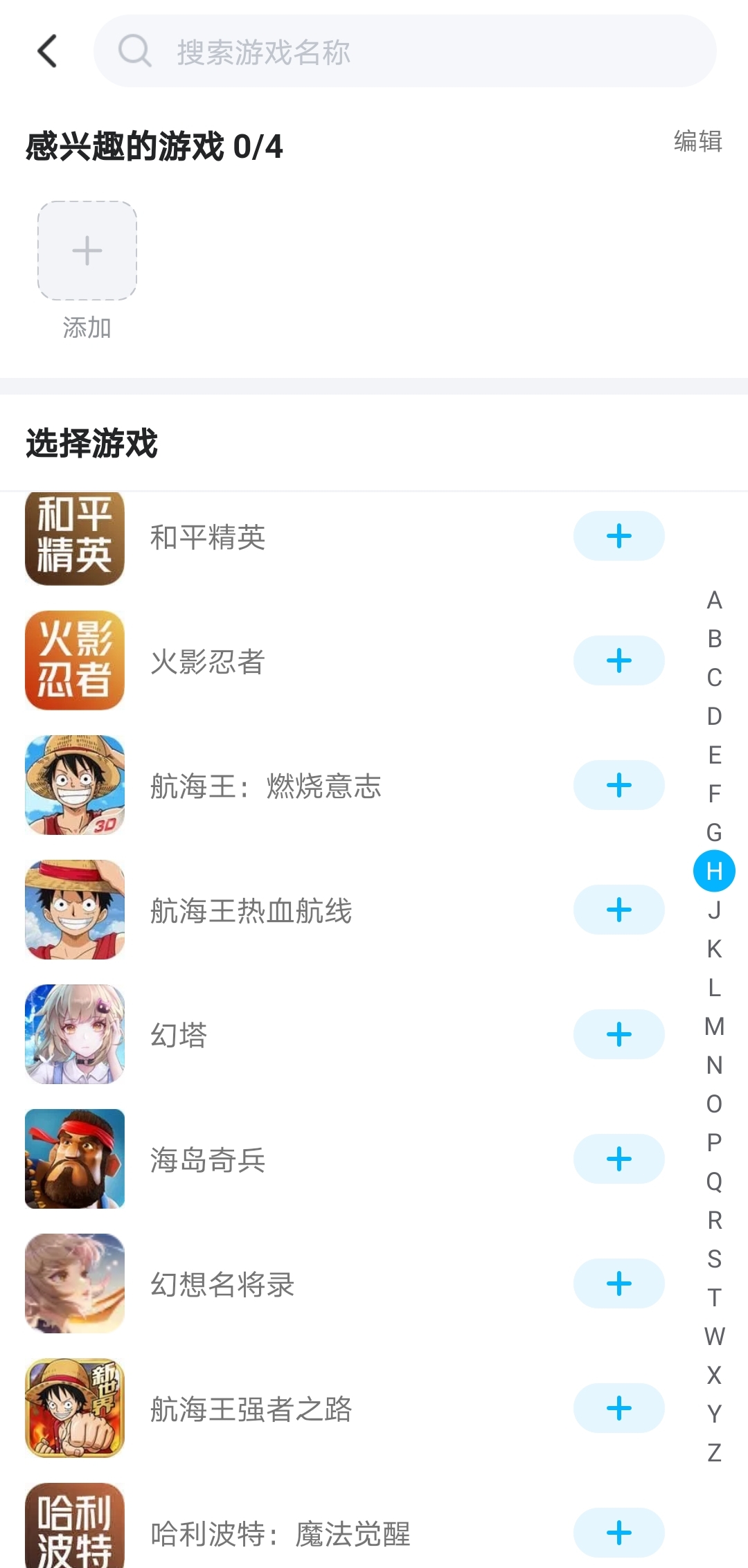
Task: Select letter Q in the alphabet index
Action: click(714, 1181)
